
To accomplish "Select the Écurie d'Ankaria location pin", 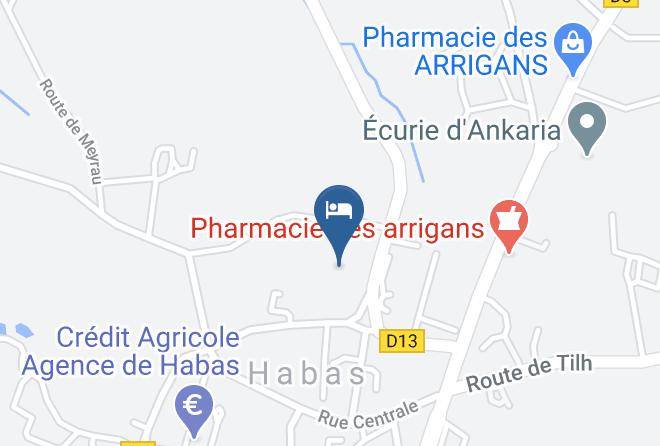I will [x=587, y=126].
